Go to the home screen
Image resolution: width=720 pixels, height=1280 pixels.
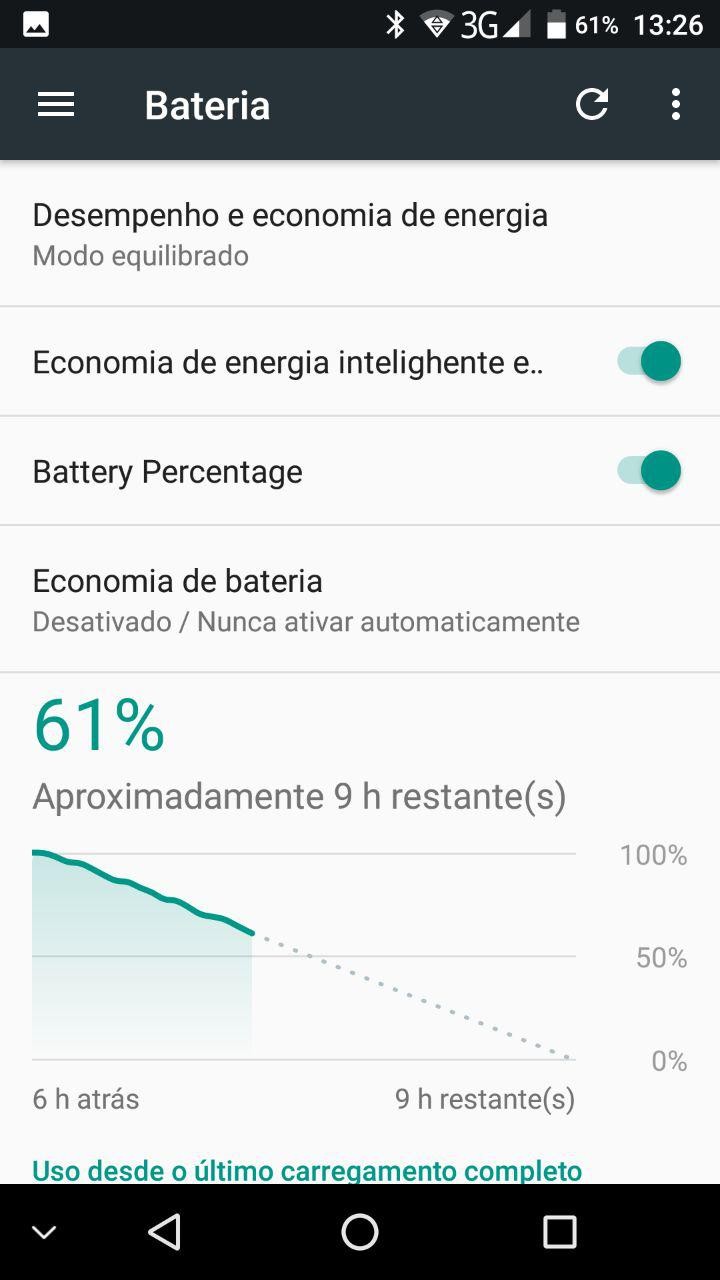(x=360, y=1232)
